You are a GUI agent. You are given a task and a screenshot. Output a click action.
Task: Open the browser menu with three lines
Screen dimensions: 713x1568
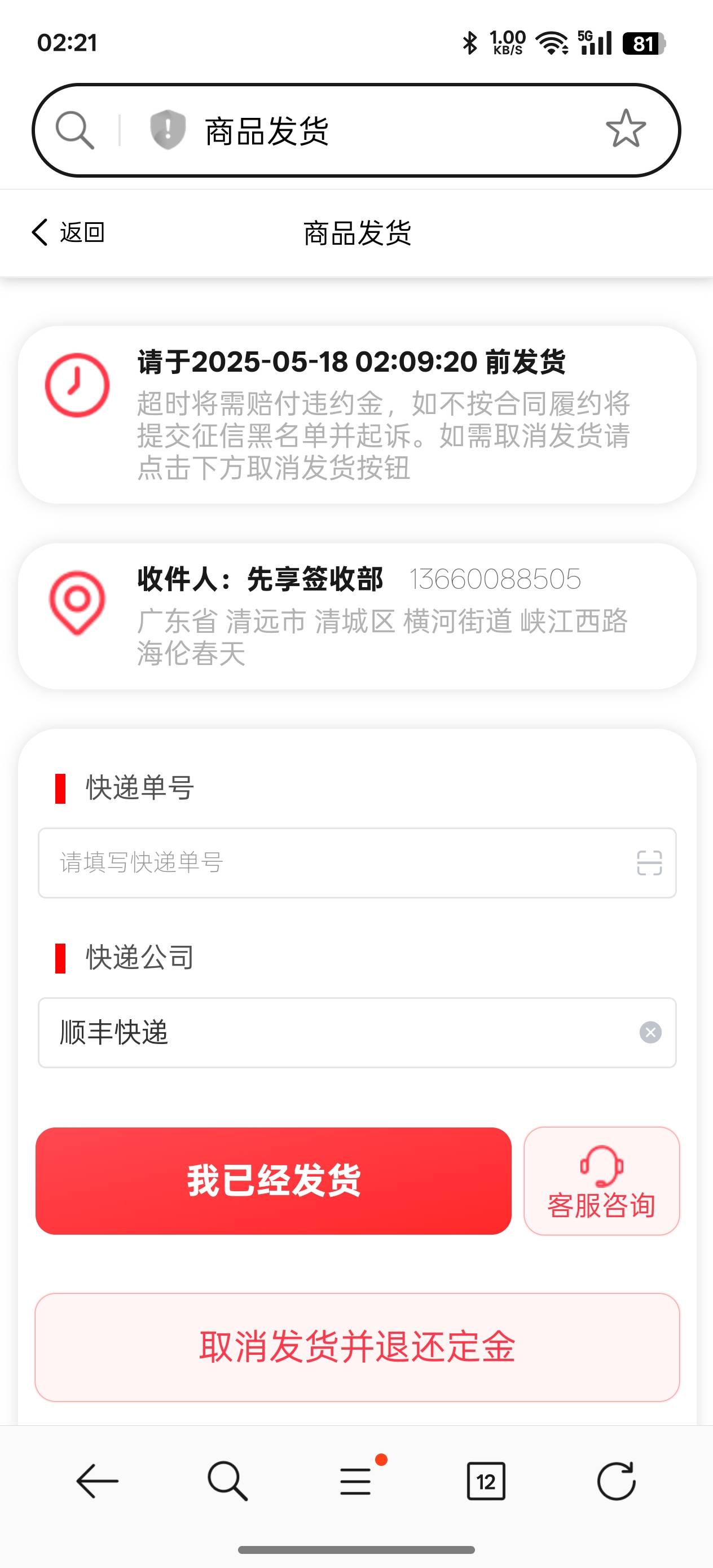356,1481
